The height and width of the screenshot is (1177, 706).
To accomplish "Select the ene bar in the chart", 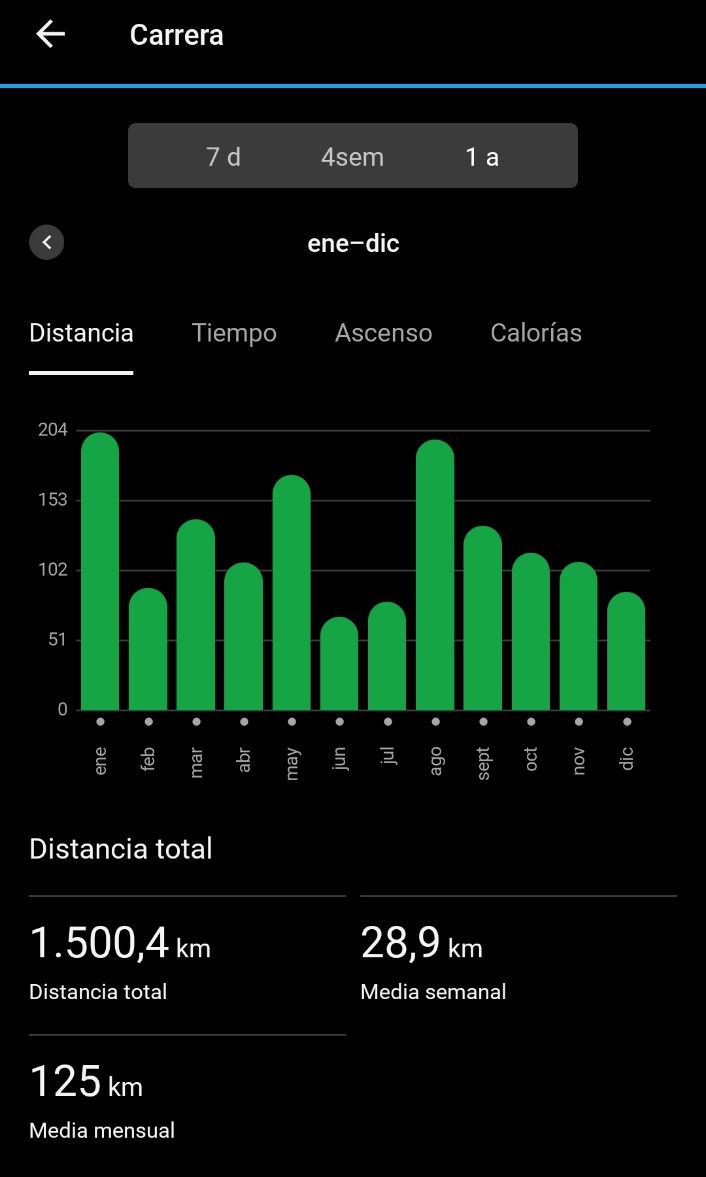I will (100, 573).
